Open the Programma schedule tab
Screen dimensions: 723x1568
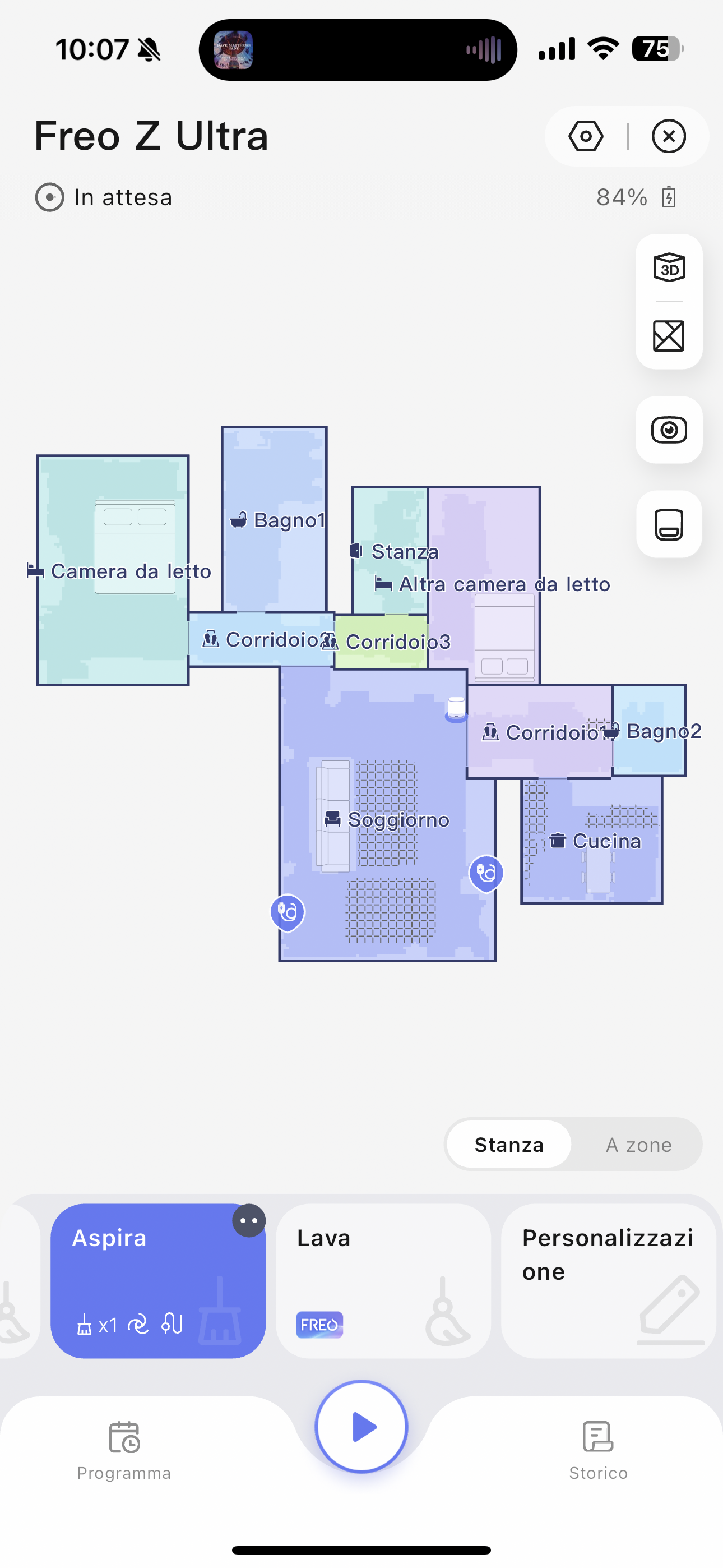(124, 1451)
